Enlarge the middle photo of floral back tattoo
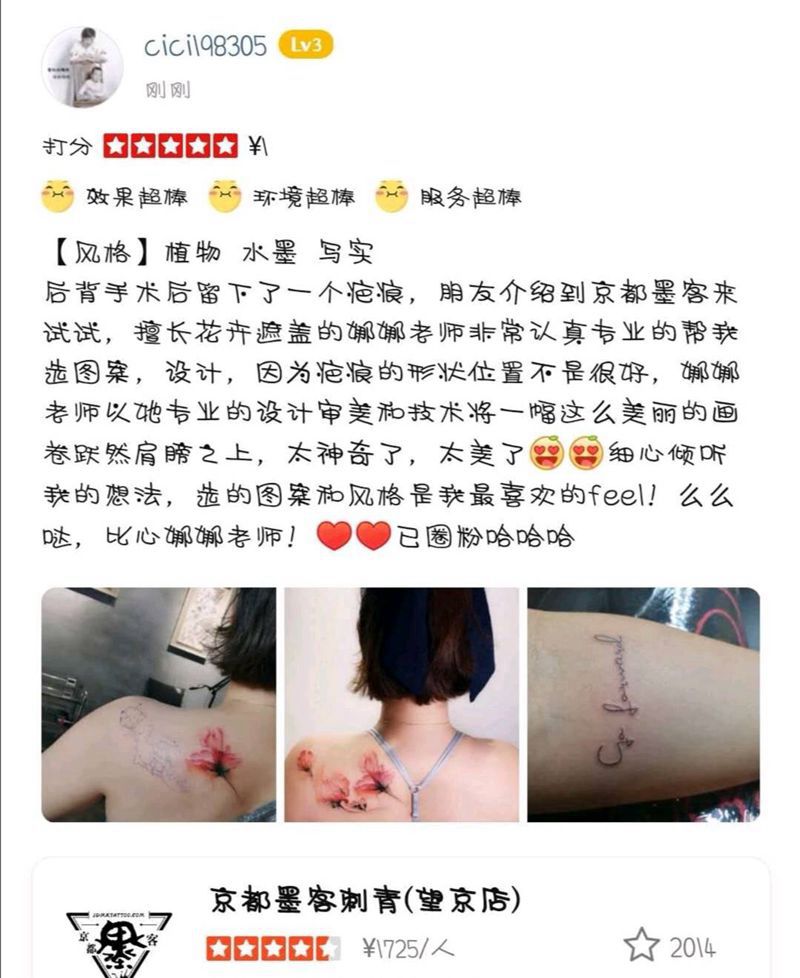Screen dimensions: 800x978 pyautogui.click(x=401, y=704)
